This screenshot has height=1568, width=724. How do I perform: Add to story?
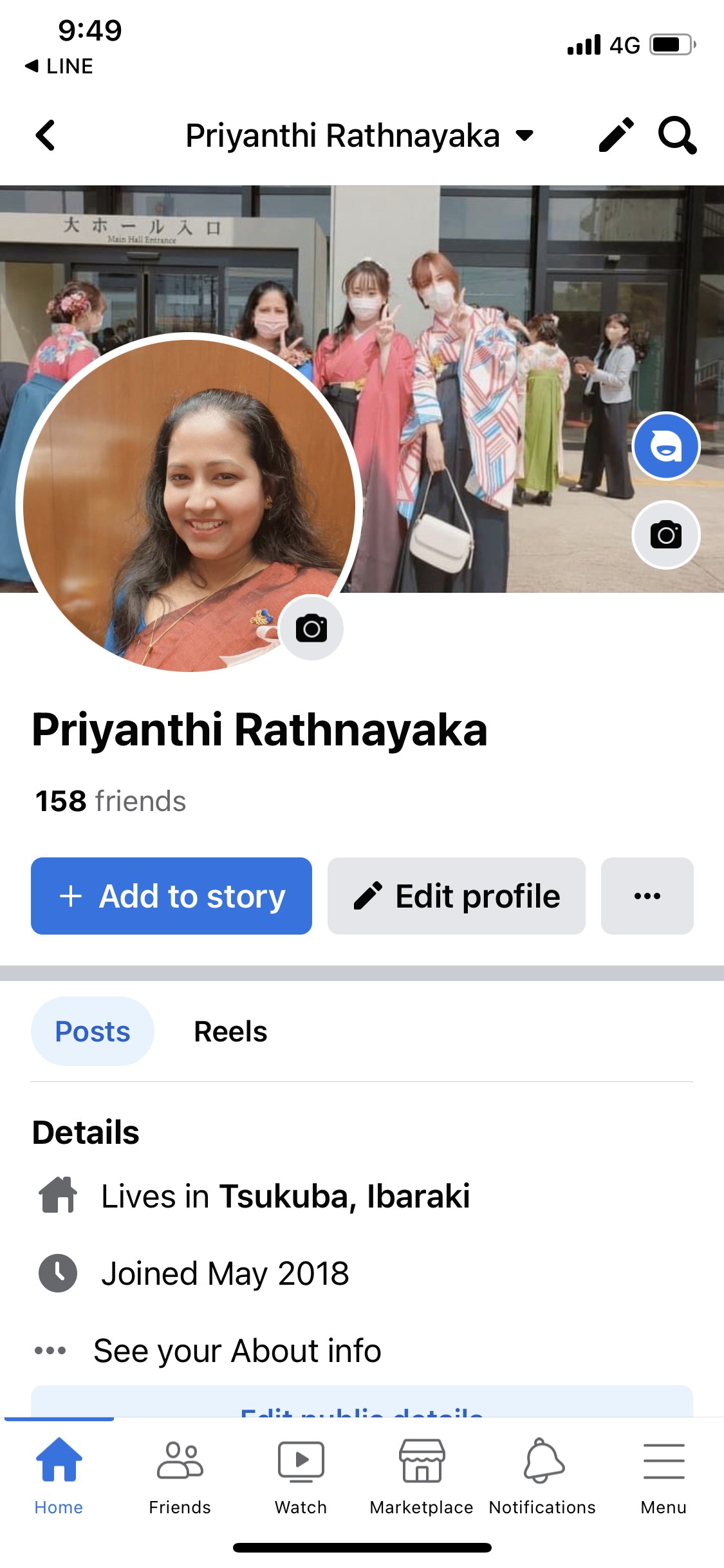[171, 896]
